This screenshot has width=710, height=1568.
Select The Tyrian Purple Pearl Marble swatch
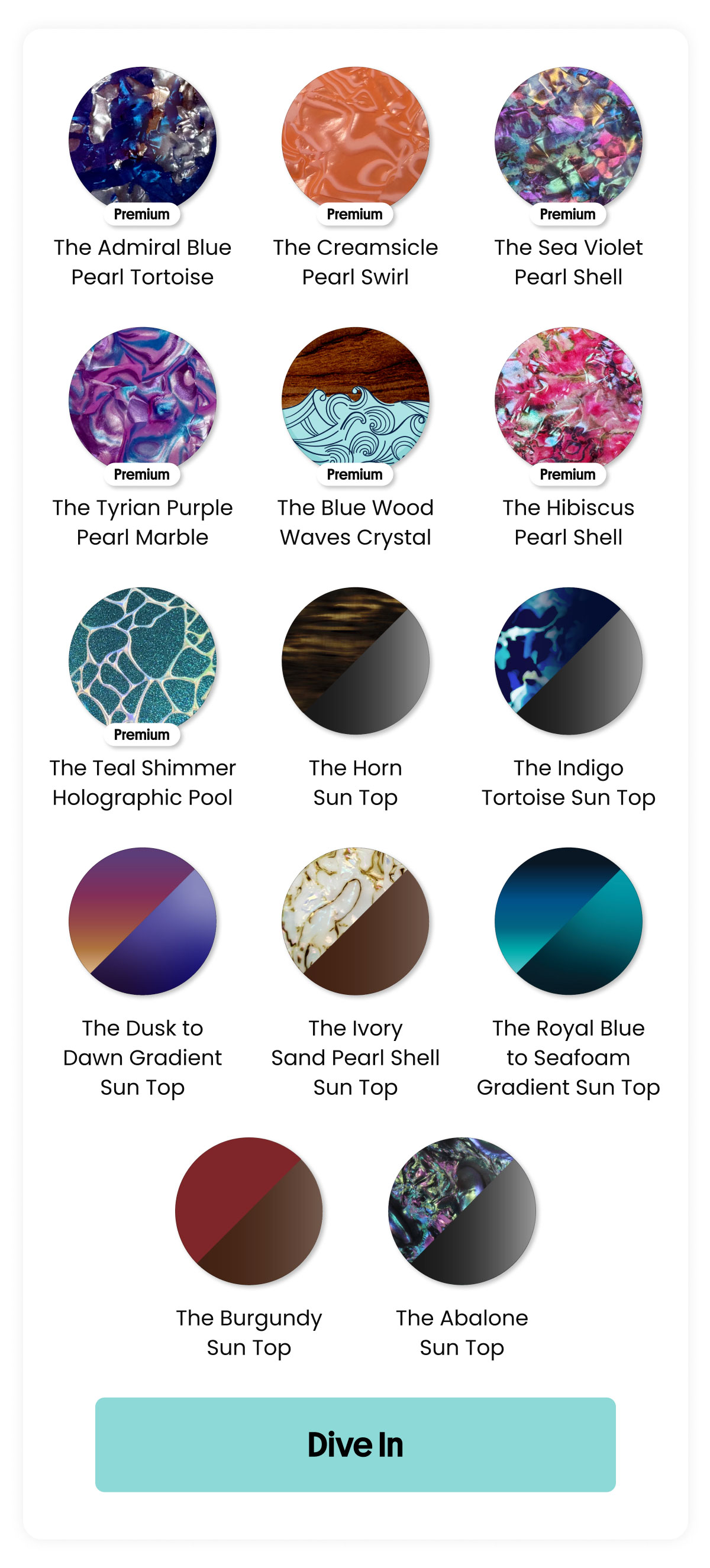click(143, 400)
